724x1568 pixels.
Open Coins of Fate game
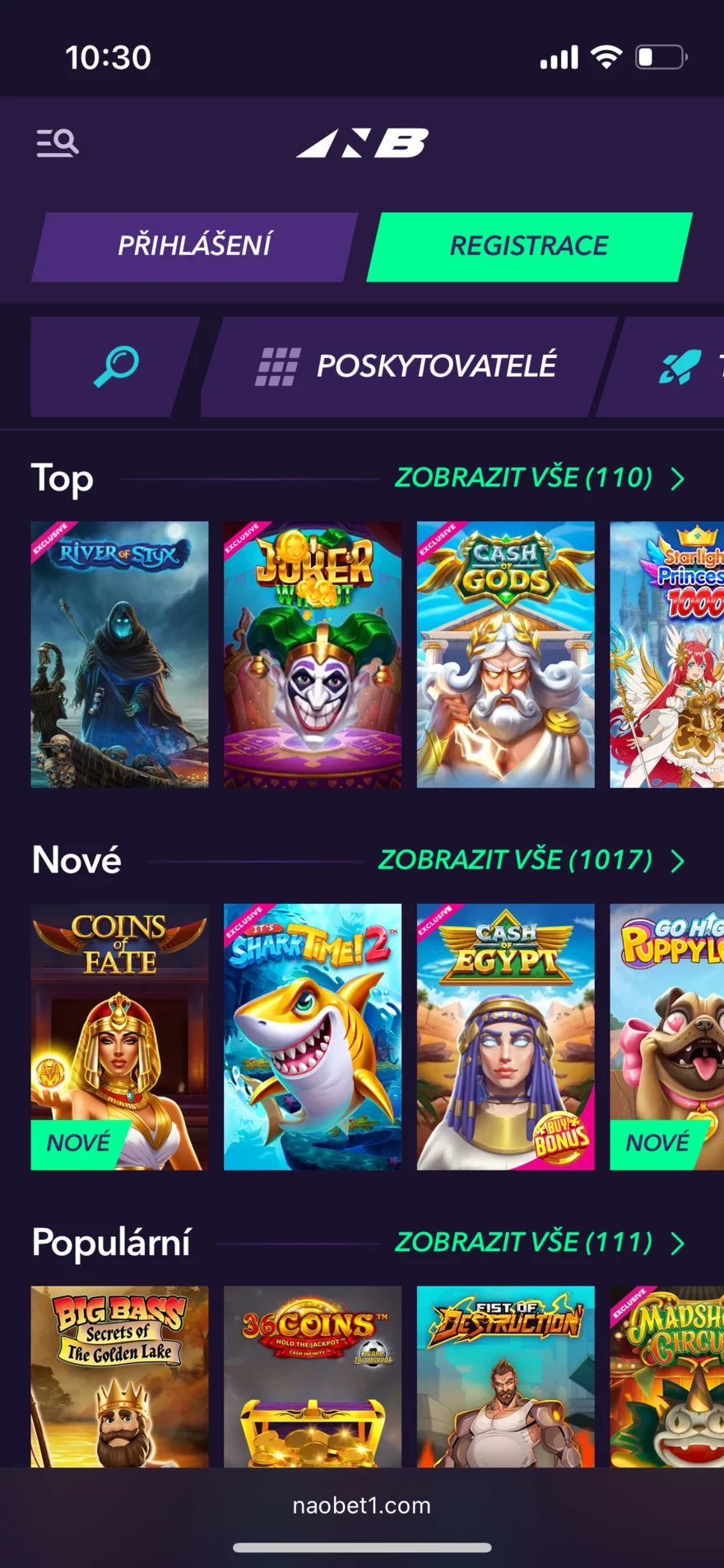point(119,1036)
